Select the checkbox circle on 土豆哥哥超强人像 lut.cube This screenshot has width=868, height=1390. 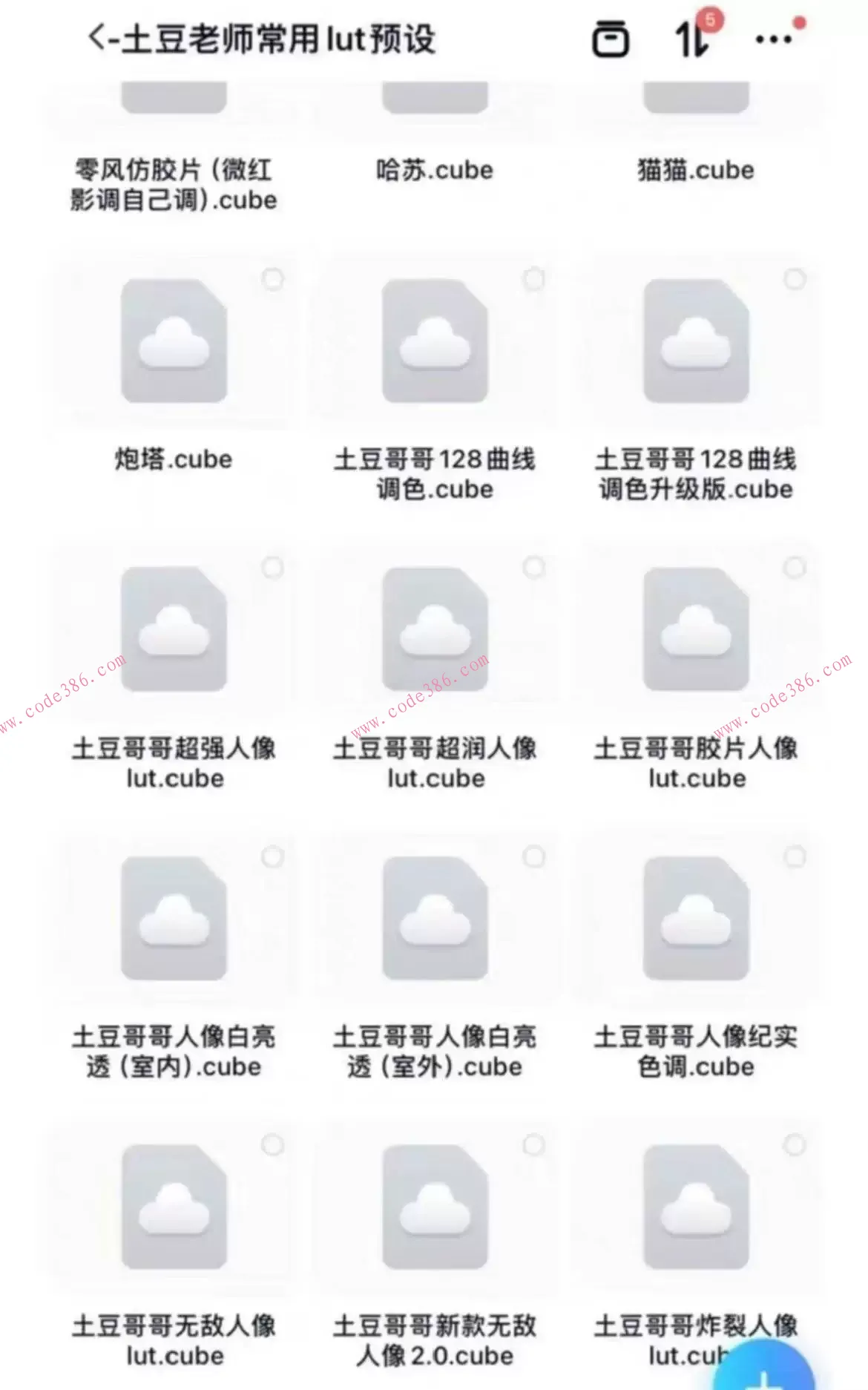click(x=272, y=567)
